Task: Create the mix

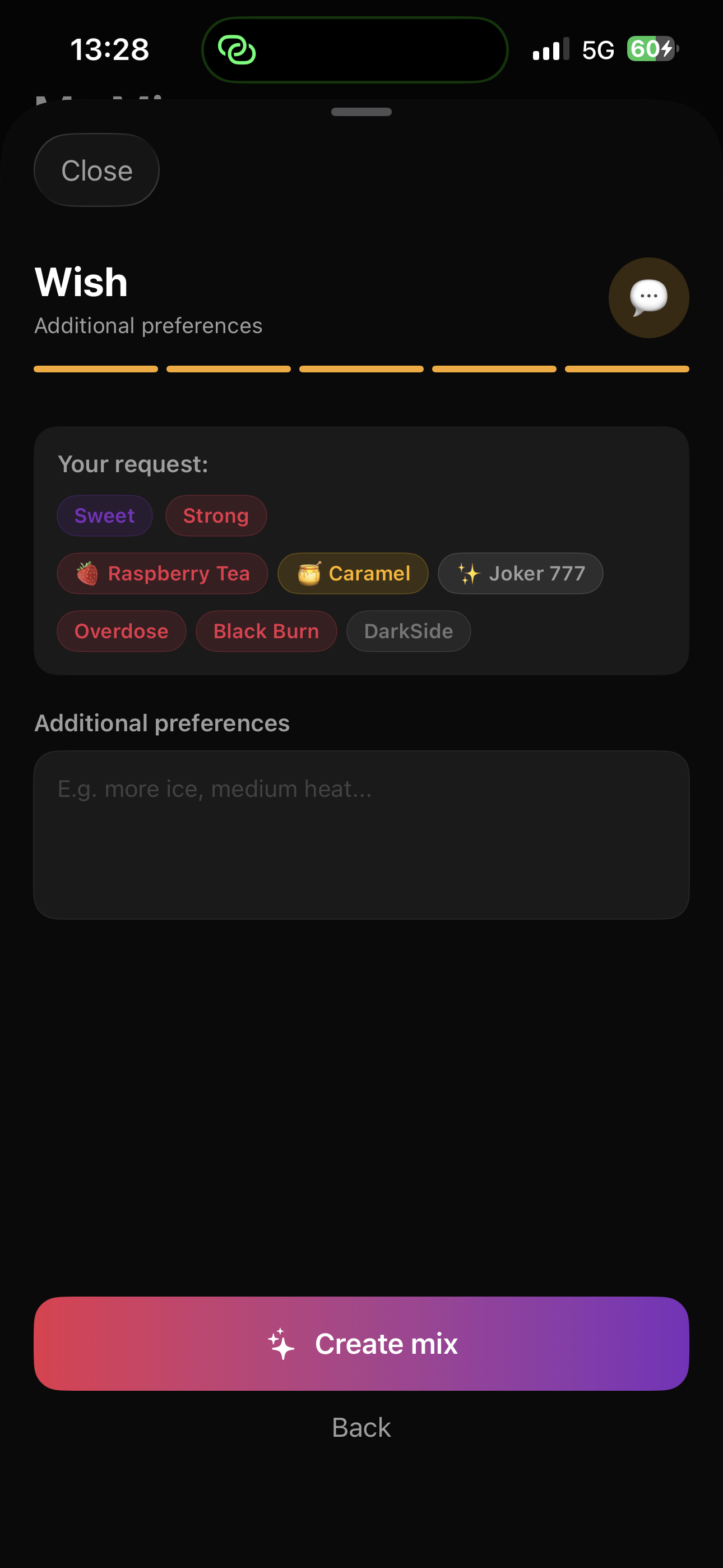Action: point(361,1343)
